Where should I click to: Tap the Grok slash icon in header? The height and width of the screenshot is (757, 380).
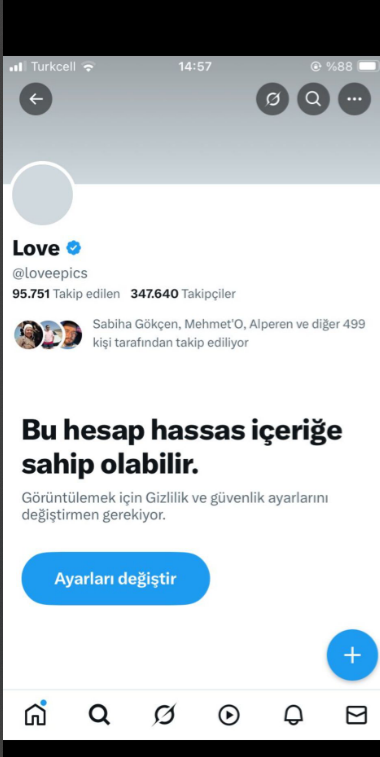pos(272,99)
